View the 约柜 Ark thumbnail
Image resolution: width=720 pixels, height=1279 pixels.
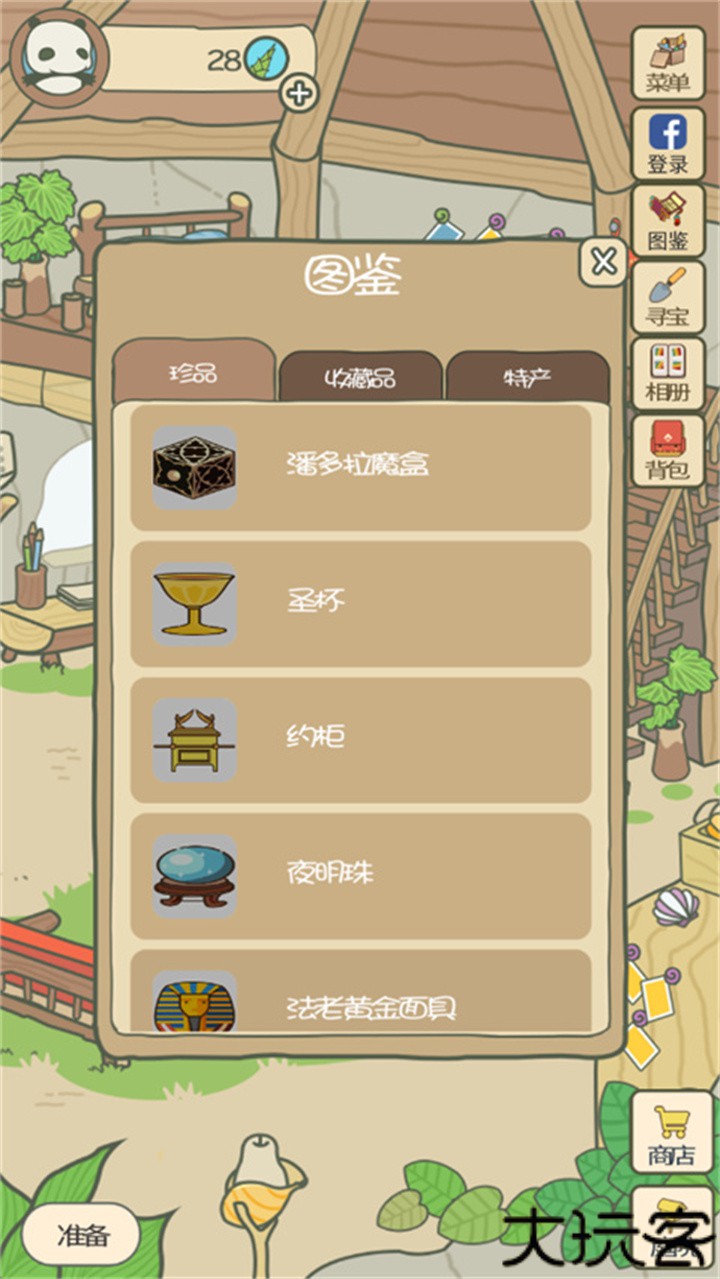192,740
